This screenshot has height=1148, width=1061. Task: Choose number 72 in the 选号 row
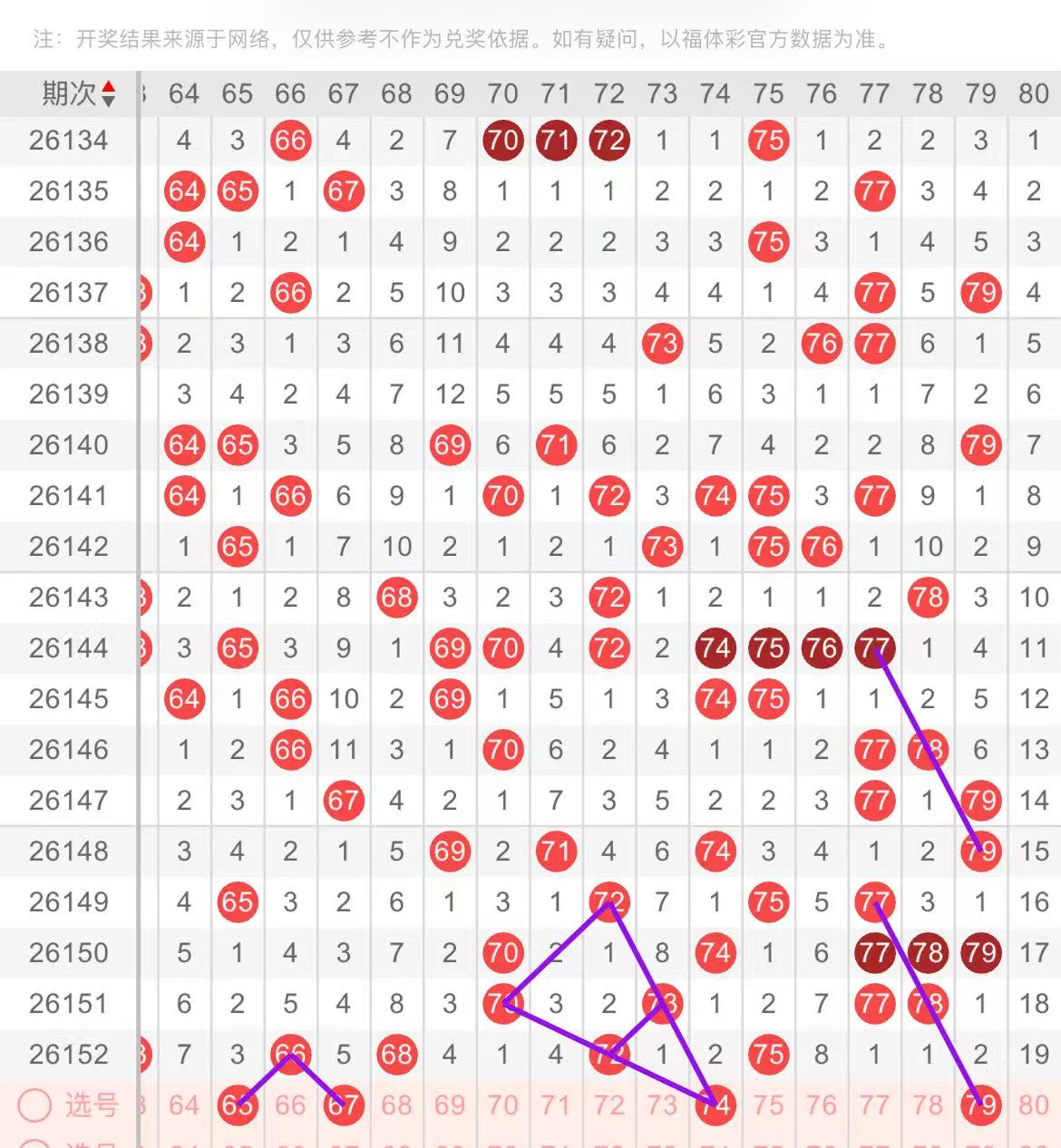(x=609, y=1105)
